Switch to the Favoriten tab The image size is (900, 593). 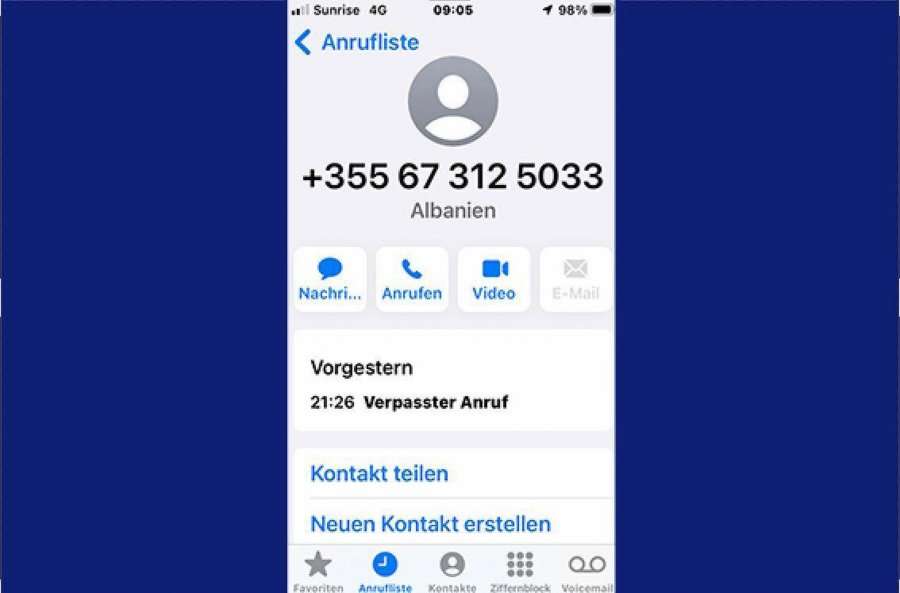(318, 571)
